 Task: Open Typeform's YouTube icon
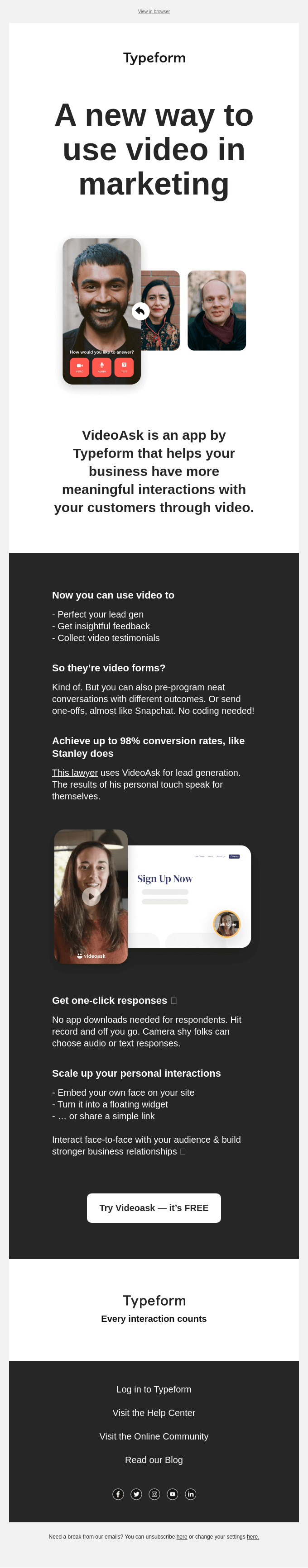[173, 1494]
